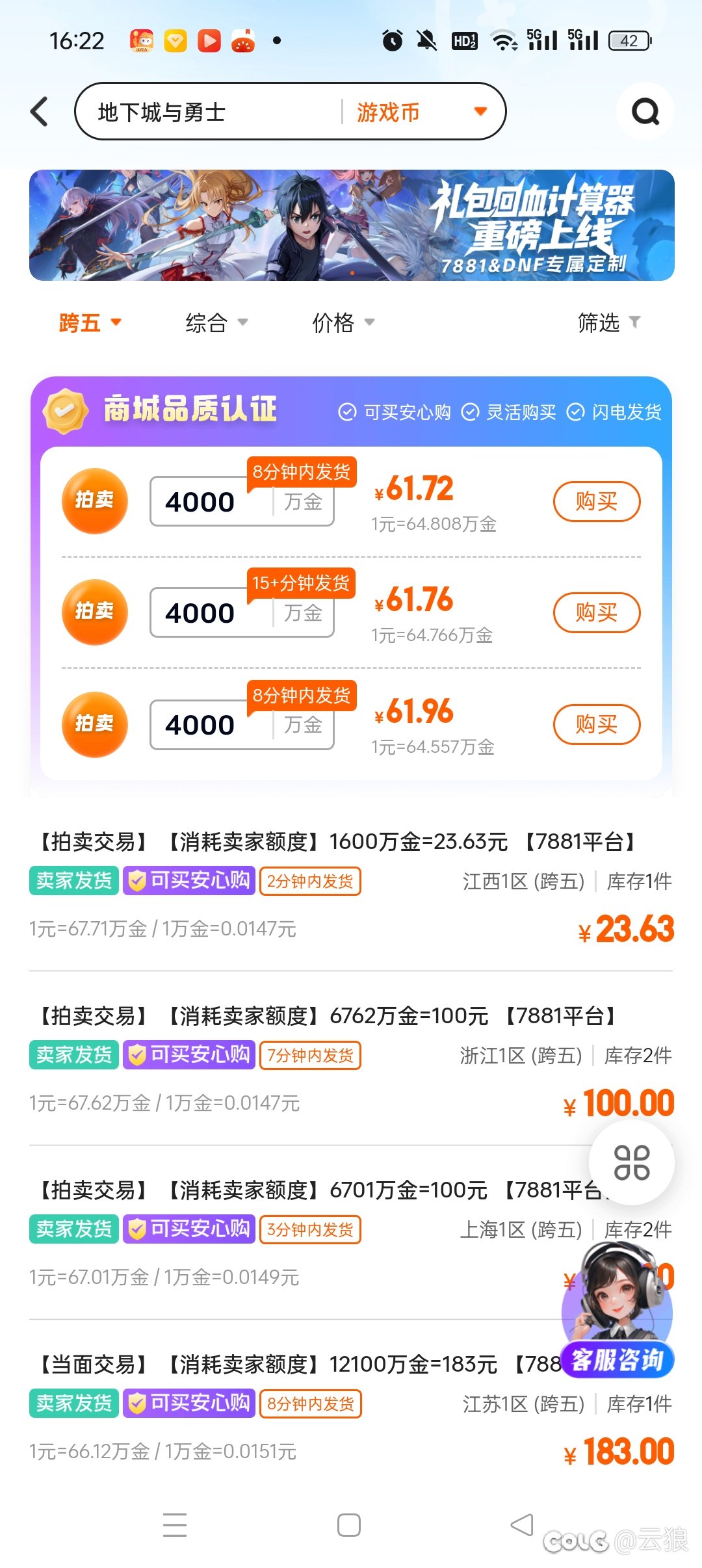Open the floating four-square shortcut menu
702x1568 pixels.
(x=631, y=1162)
